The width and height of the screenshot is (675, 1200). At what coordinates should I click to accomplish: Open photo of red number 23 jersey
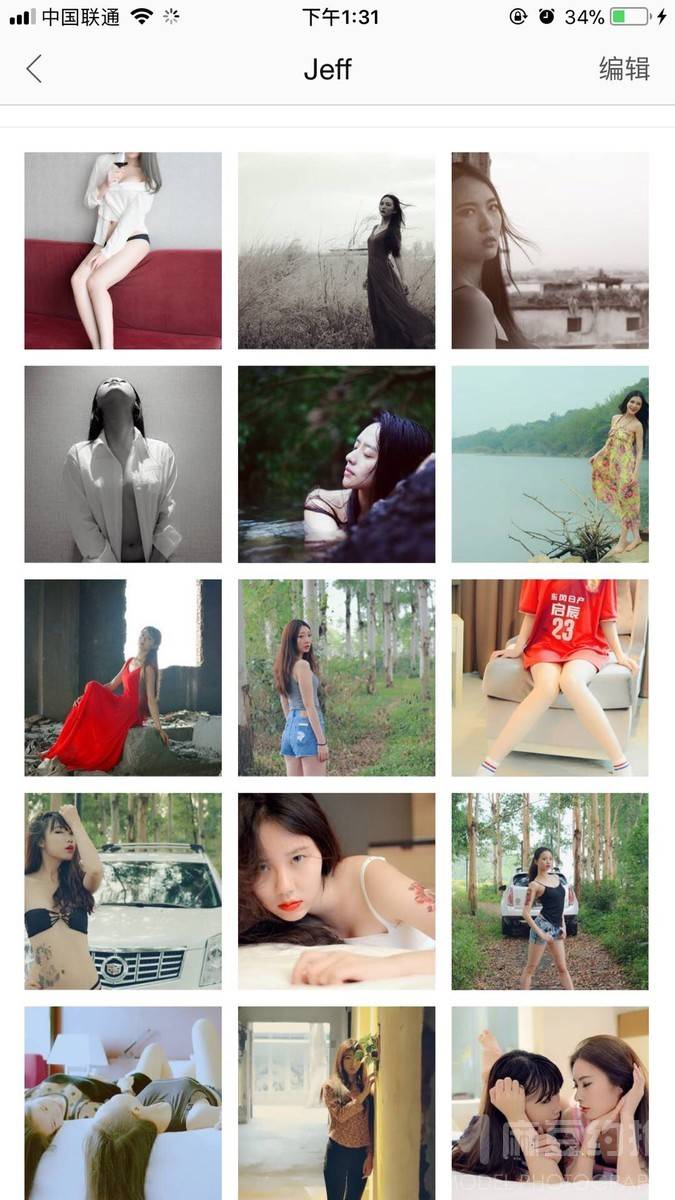point(550,678)
